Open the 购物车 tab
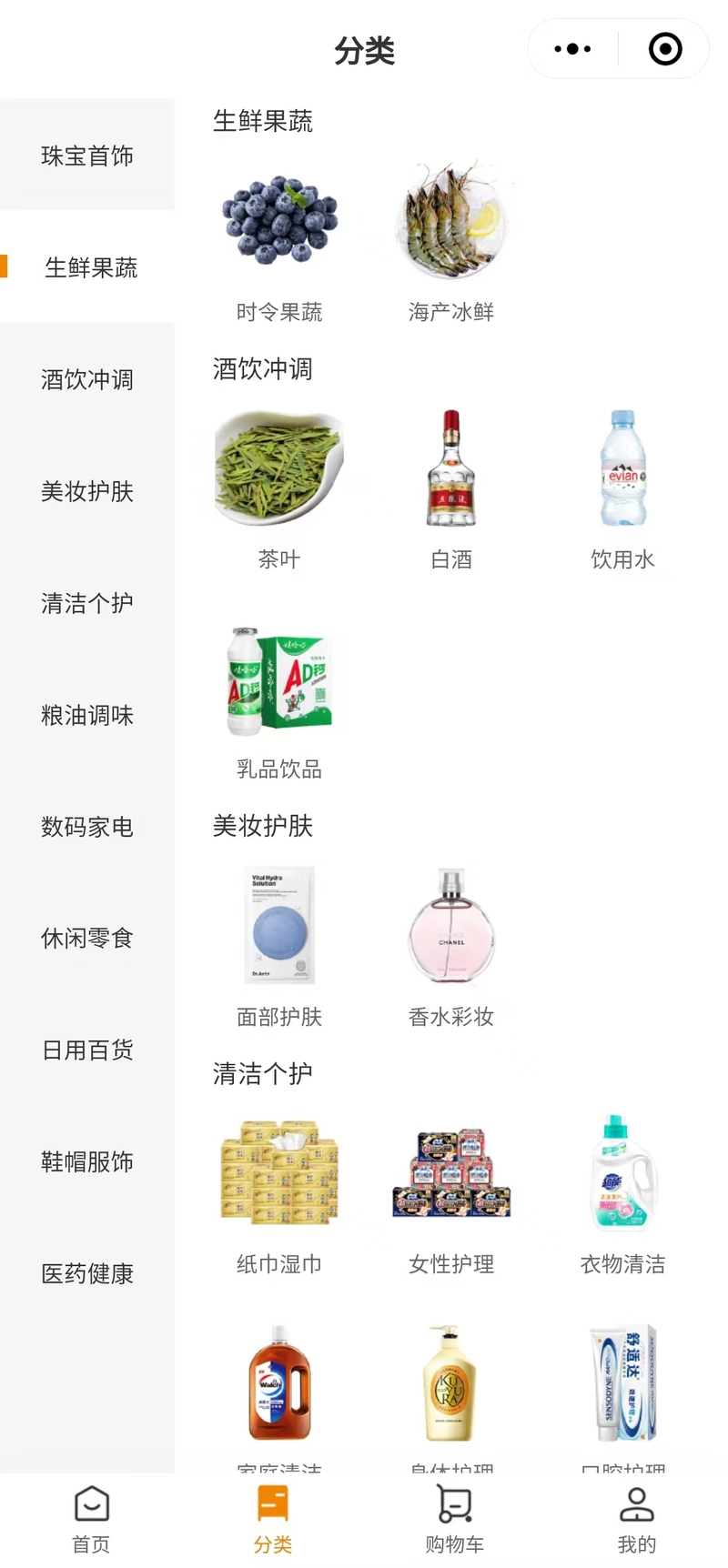The height and width of the screenshot is (1568, 728). pos(455,1520)
